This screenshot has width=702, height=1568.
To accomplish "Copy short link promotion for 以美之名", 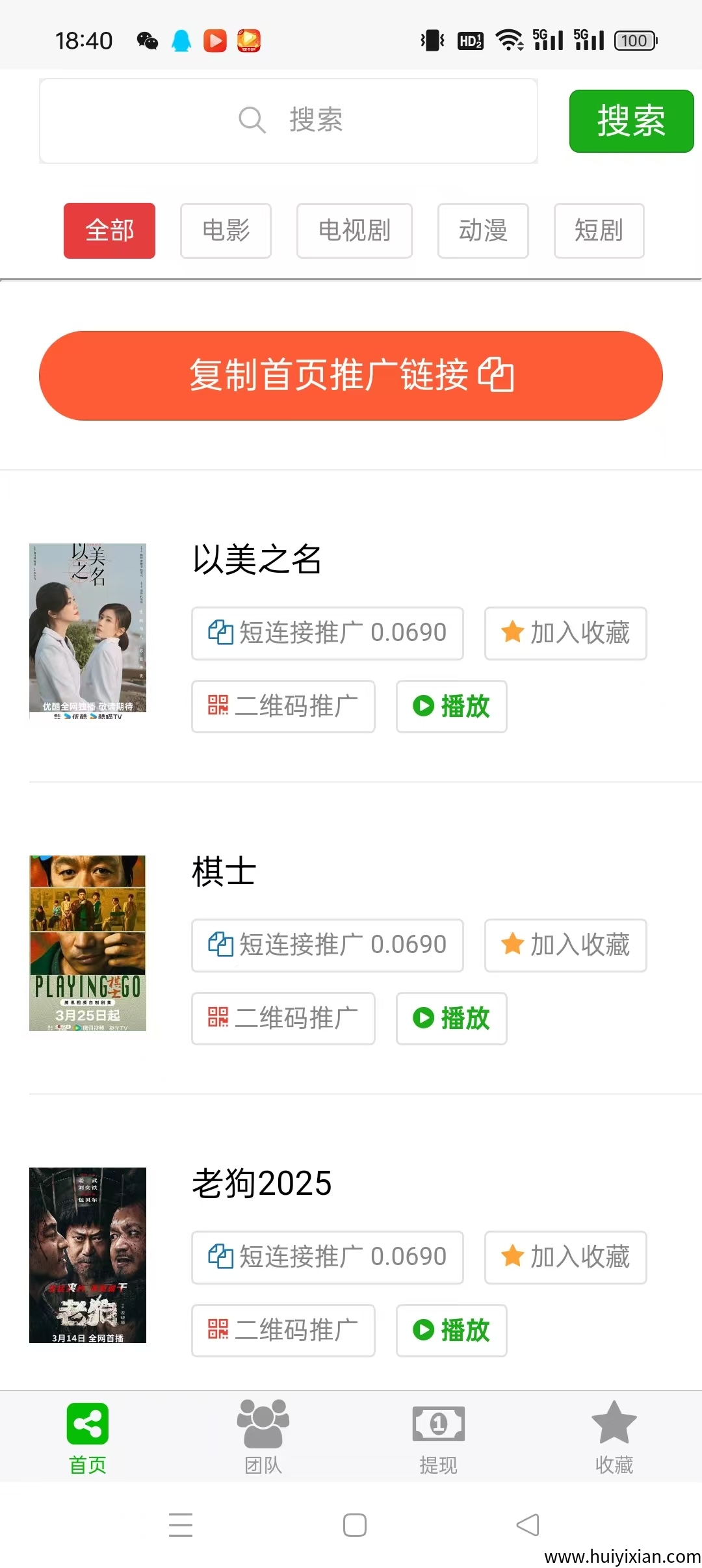I will (x=327, y=633).
